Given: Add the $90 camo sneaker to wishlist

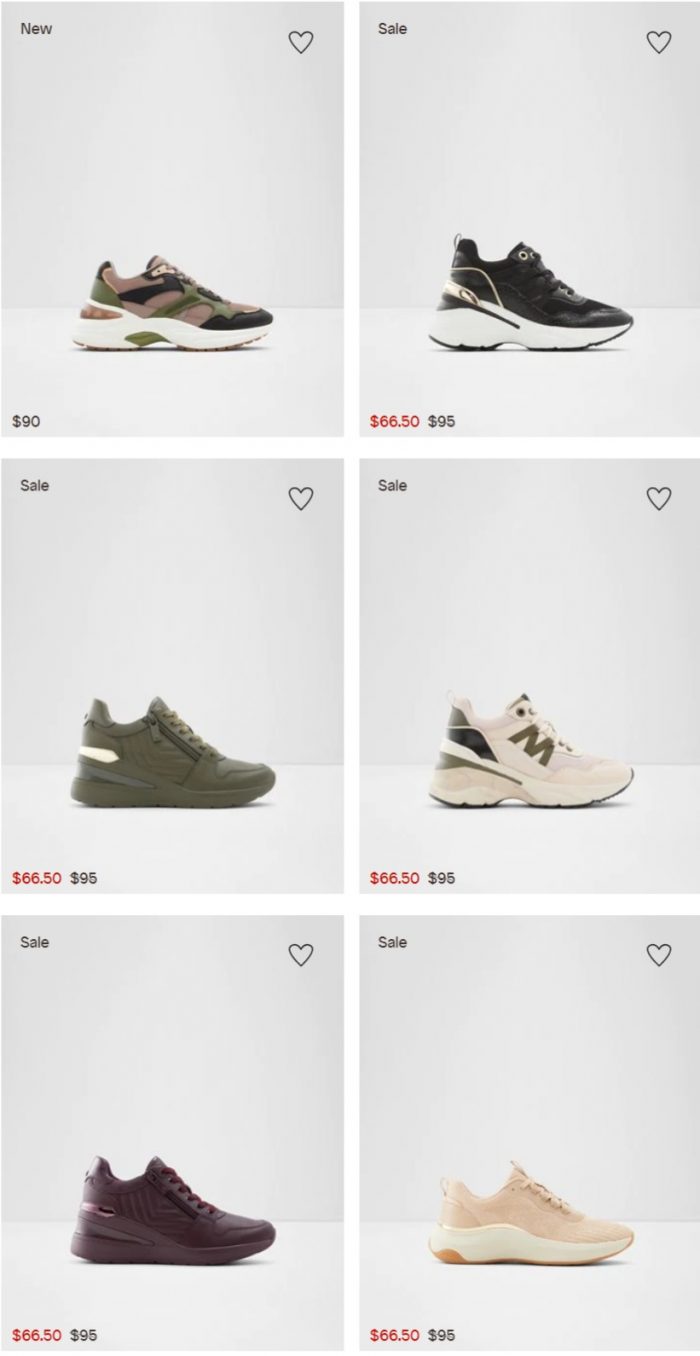Looking at the screenshot, I should tap(301, 42).
